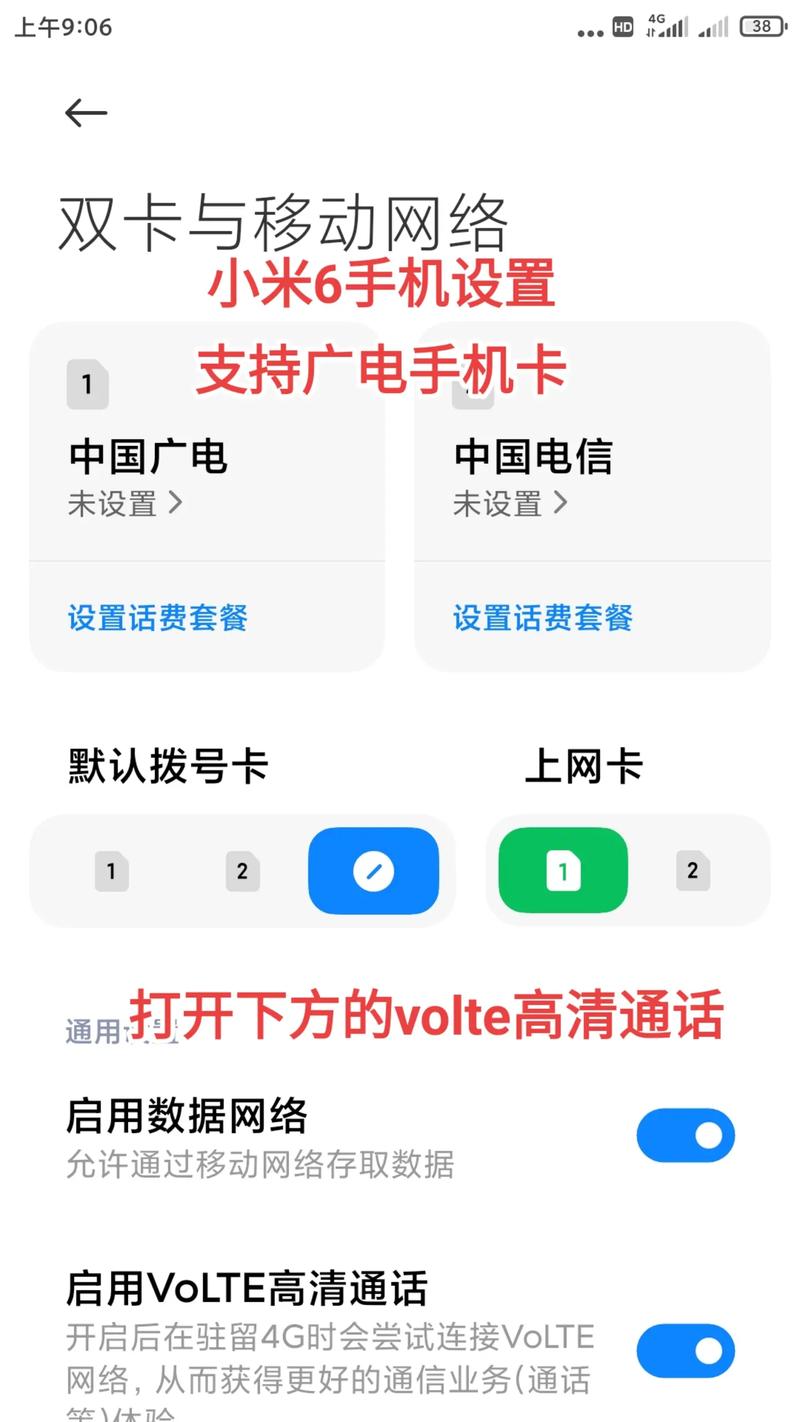Click the blue pencil edit icon

tap(375, 871)
